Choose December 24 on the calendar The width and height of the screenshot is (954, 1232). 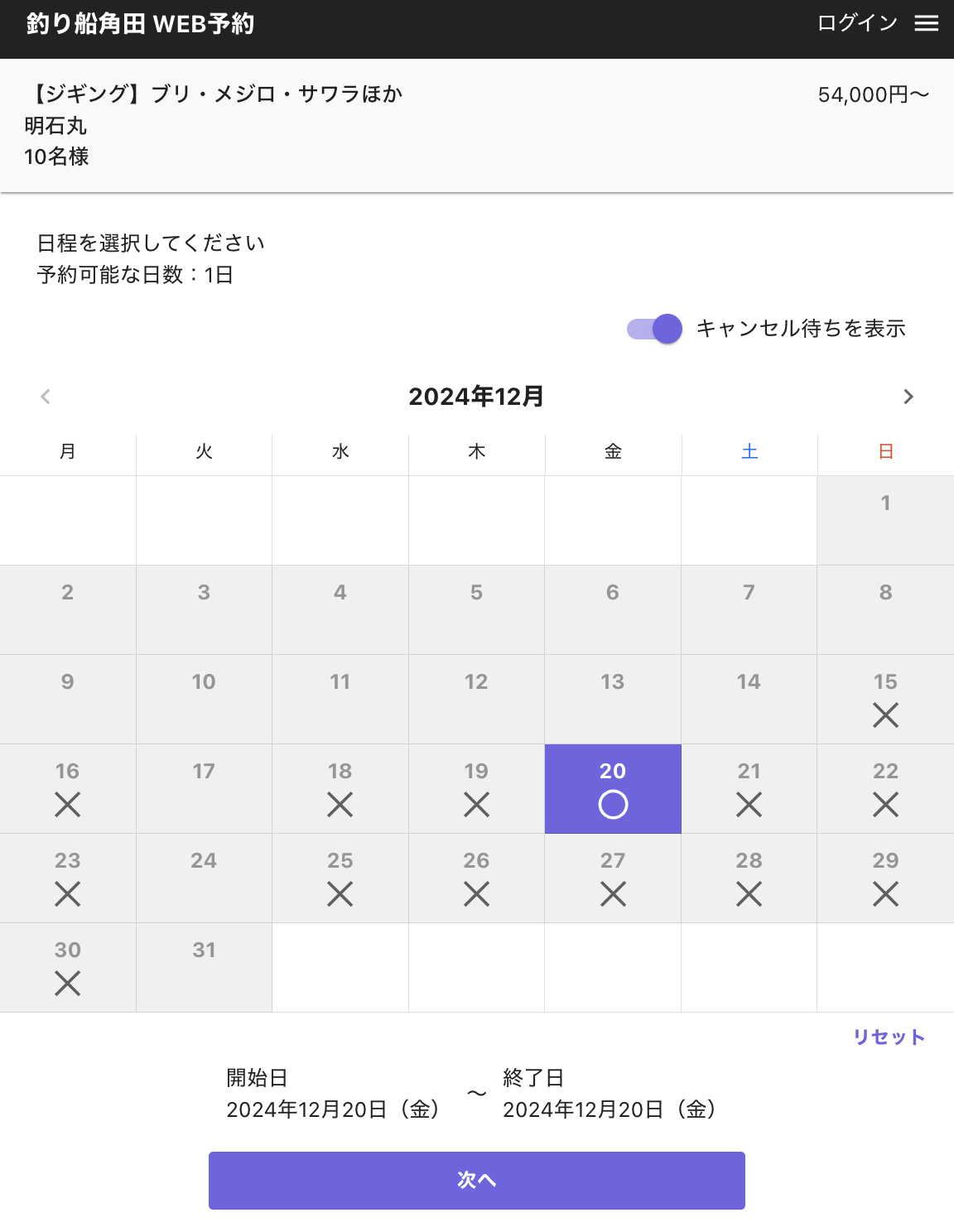[204, 878]
